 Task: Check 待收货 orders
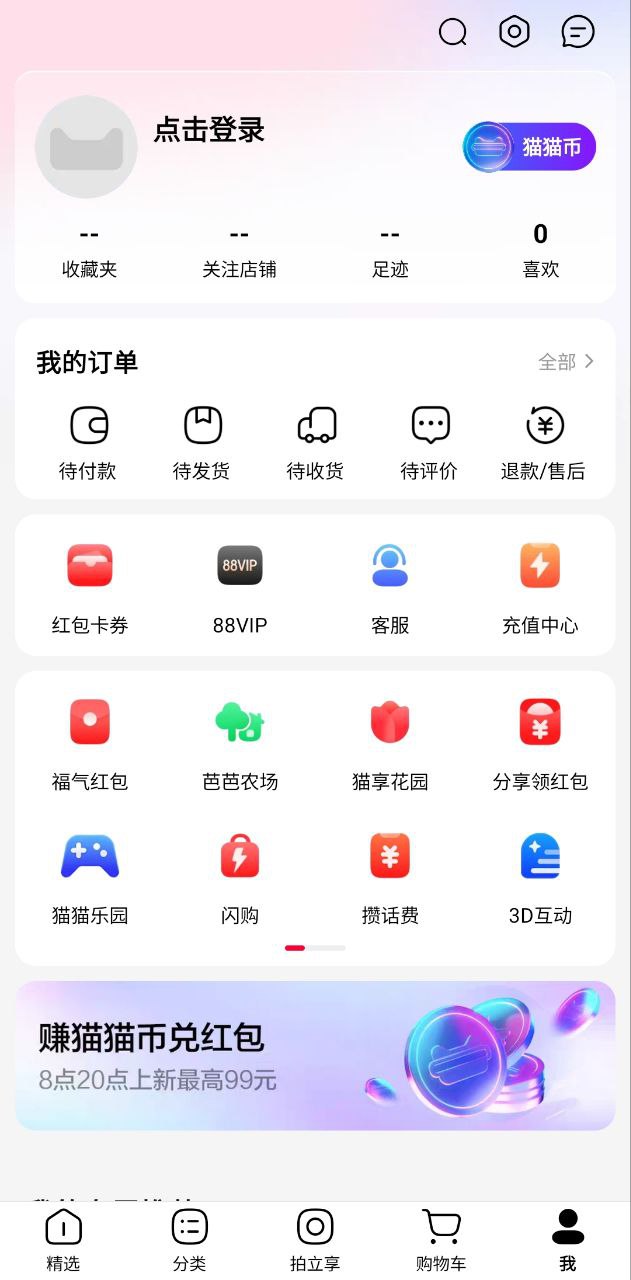(x=316, y=442)
